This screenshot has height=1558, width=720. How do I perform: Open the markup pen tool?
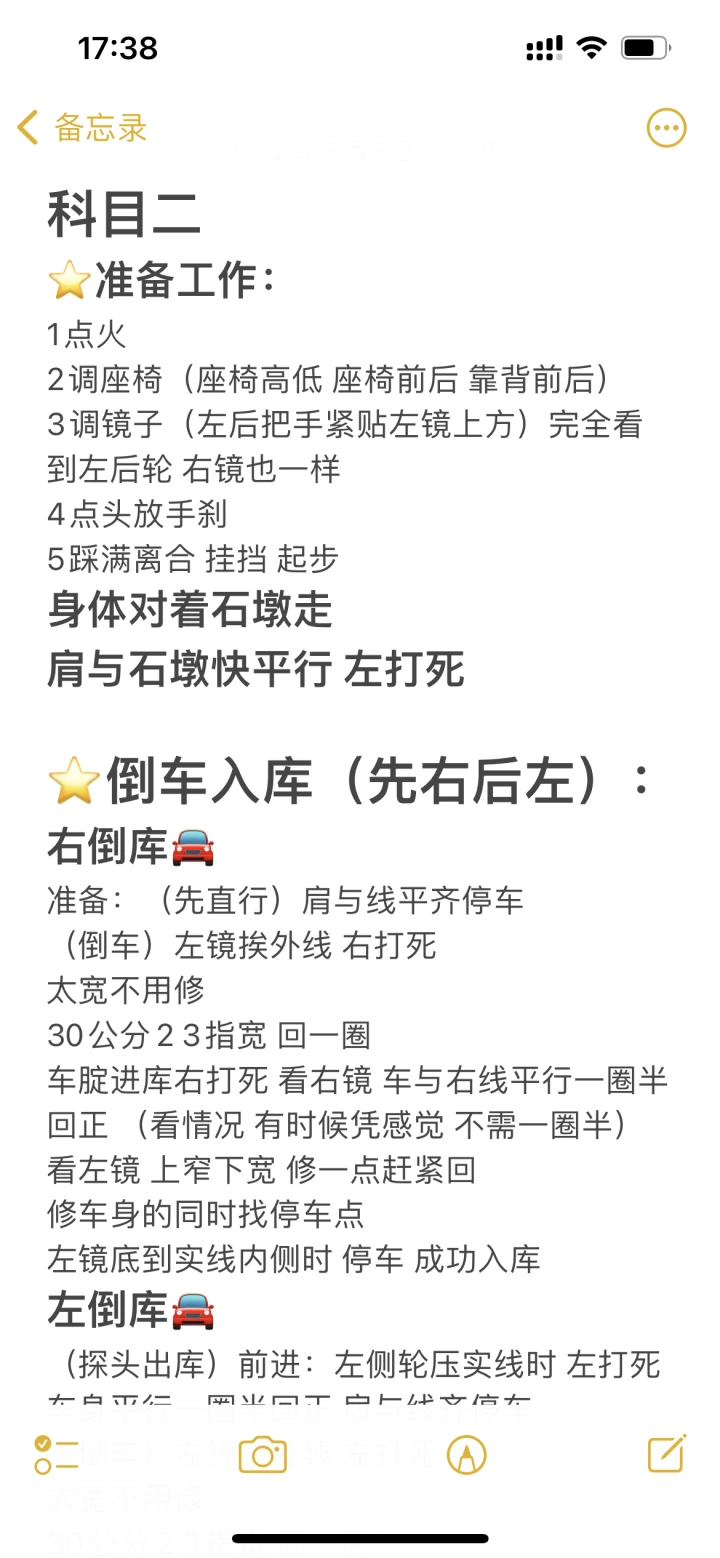point(466,1455)
